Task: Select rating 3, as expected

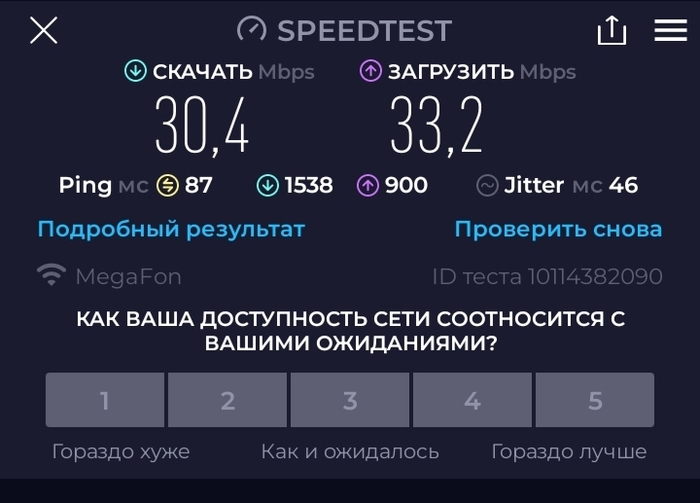Action: (x=350, y=401)
